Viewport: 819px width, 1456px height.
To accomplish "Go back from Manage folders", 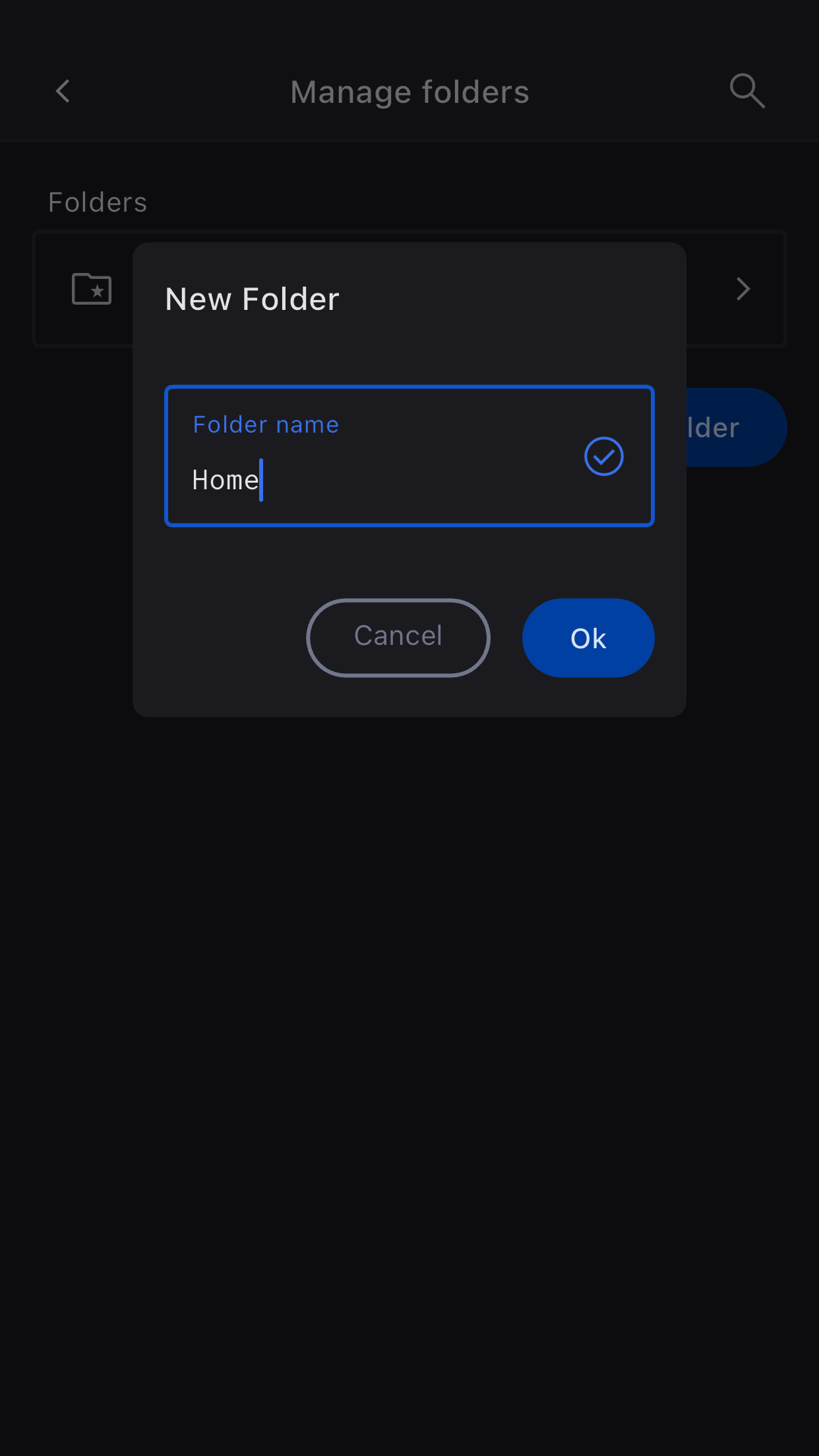I will coord(63,92).
